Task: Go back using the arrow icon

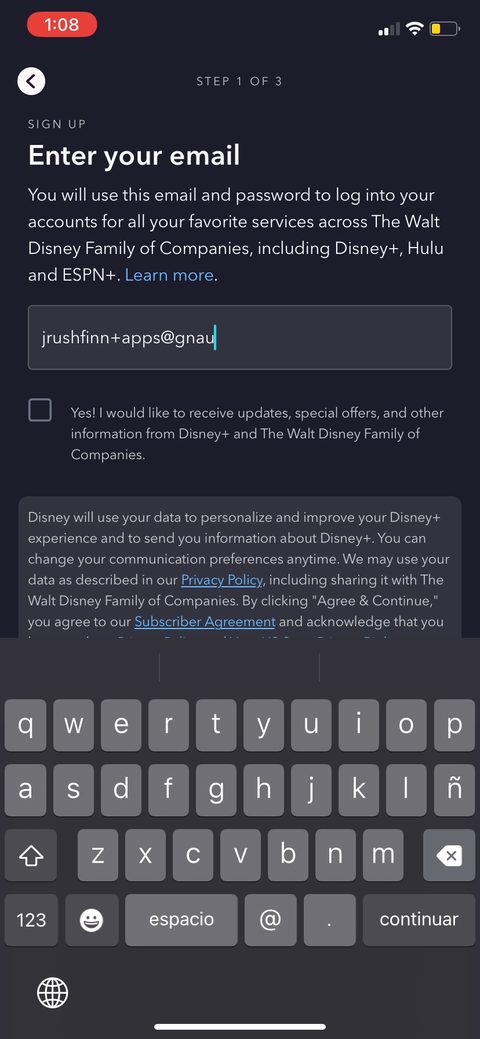Action: pos(31,82)
